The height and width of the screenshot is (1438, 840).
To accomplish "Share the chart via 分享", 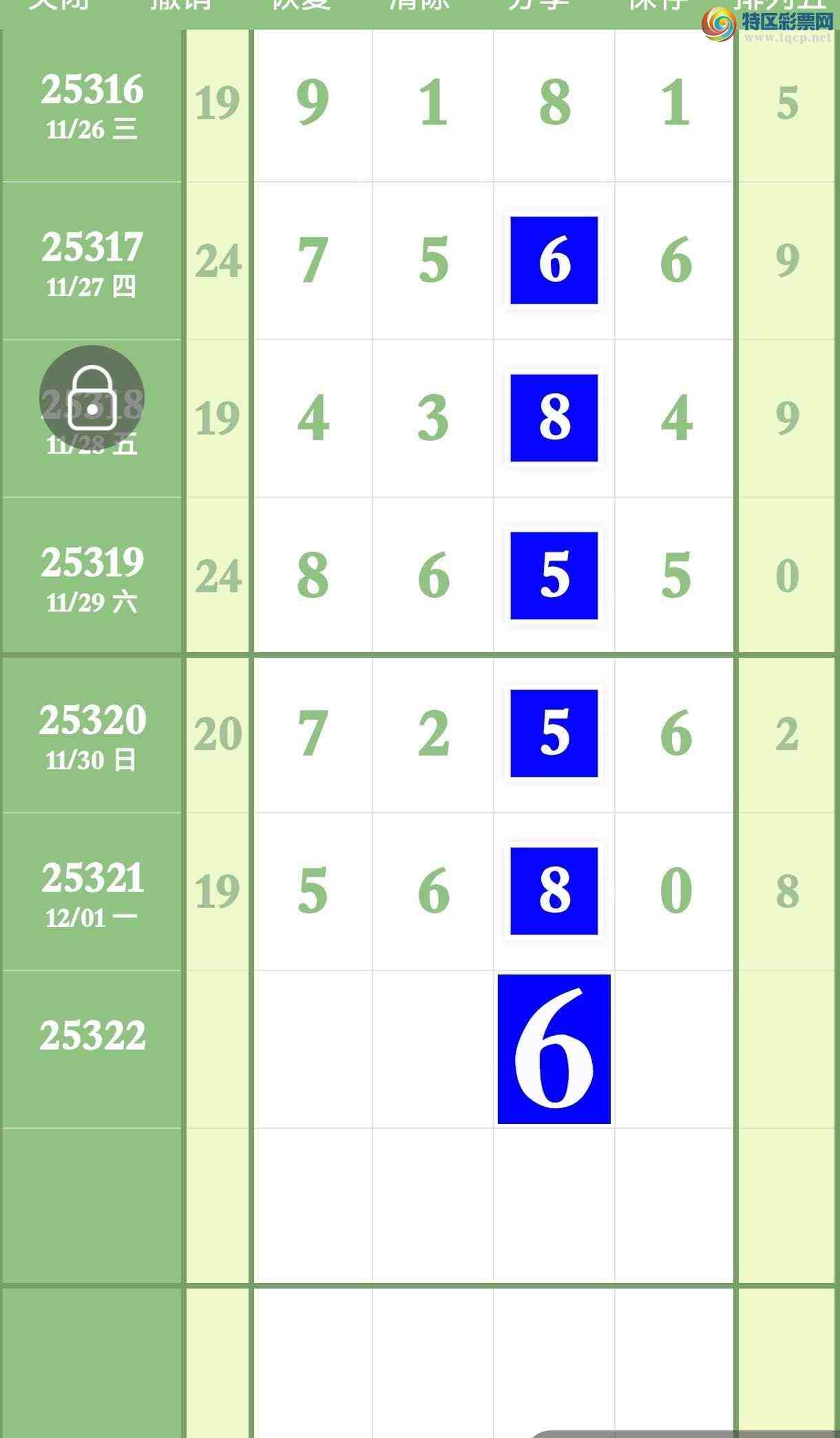I will [538, 6].
